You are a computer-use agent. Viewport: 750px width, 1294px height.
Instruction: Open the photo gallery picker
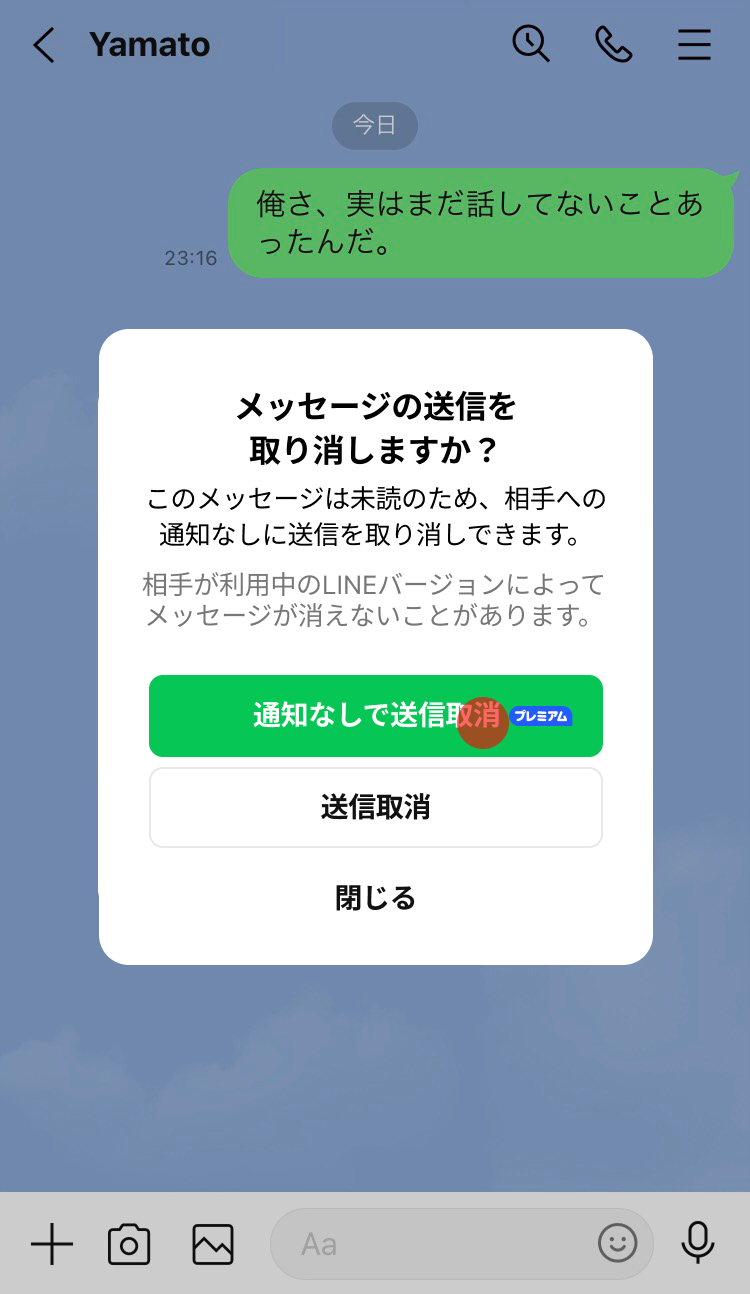coord(212,1244)
